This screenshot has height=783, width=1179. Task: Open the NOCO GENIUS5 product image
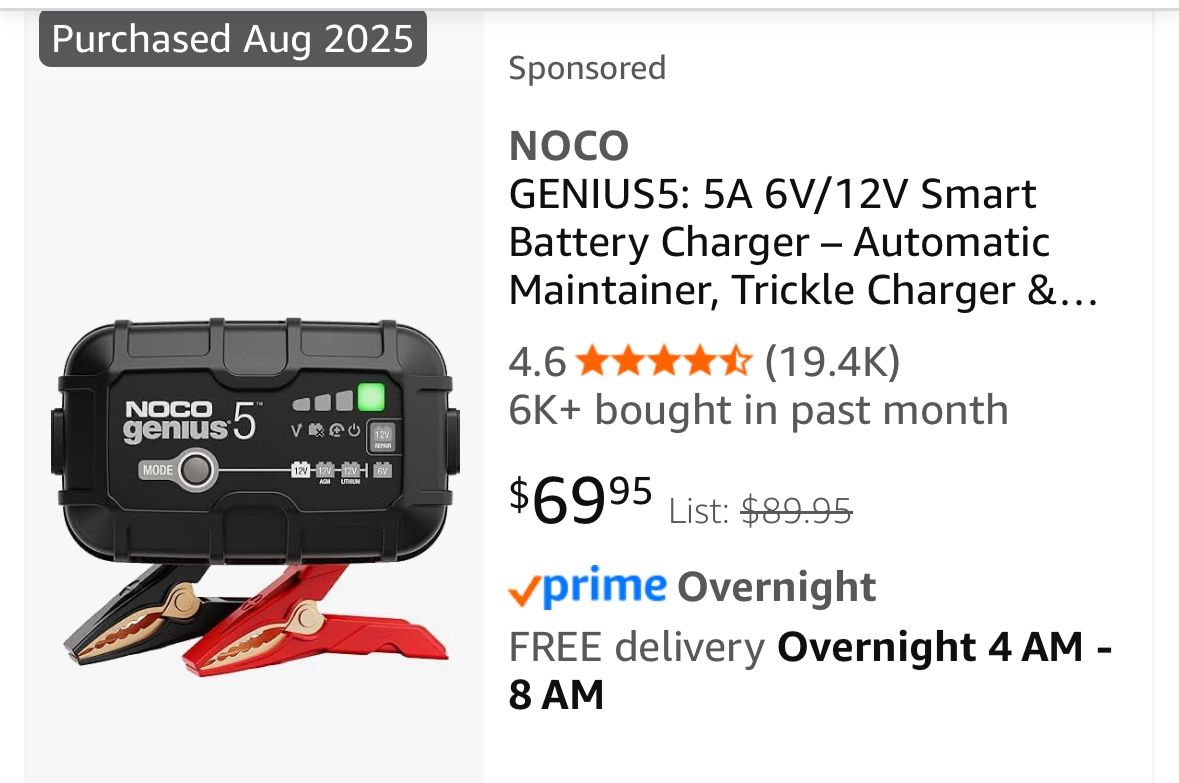[x=256, y=496]
